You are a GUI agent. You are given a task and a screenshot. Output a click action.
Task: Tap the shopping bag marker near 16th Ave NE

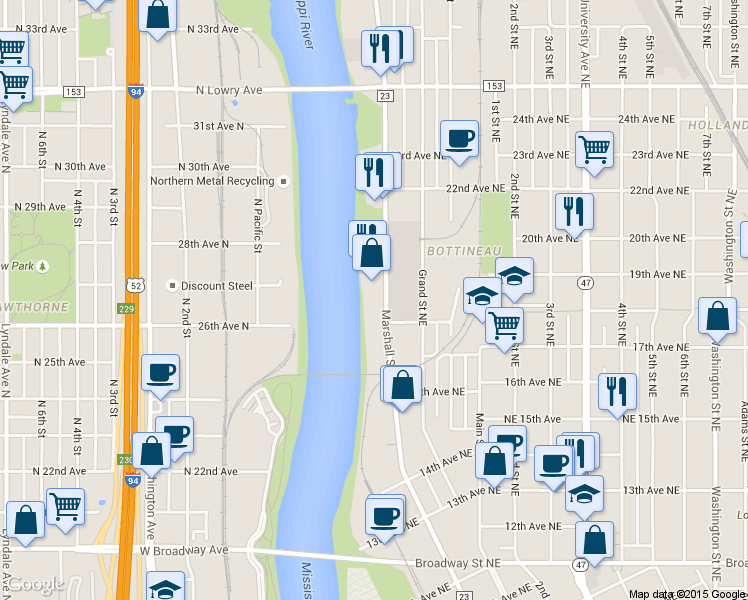point(402,385)
